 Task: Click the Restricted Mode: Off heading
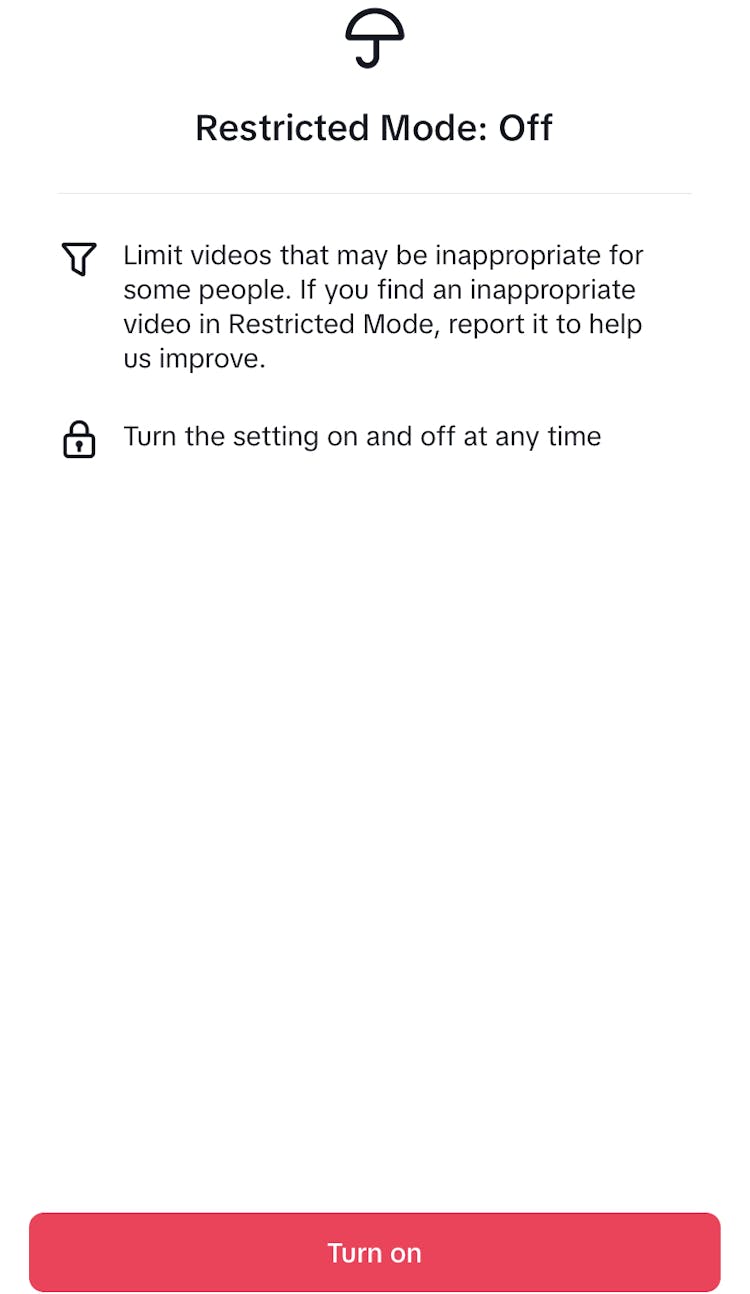(375, 127)
